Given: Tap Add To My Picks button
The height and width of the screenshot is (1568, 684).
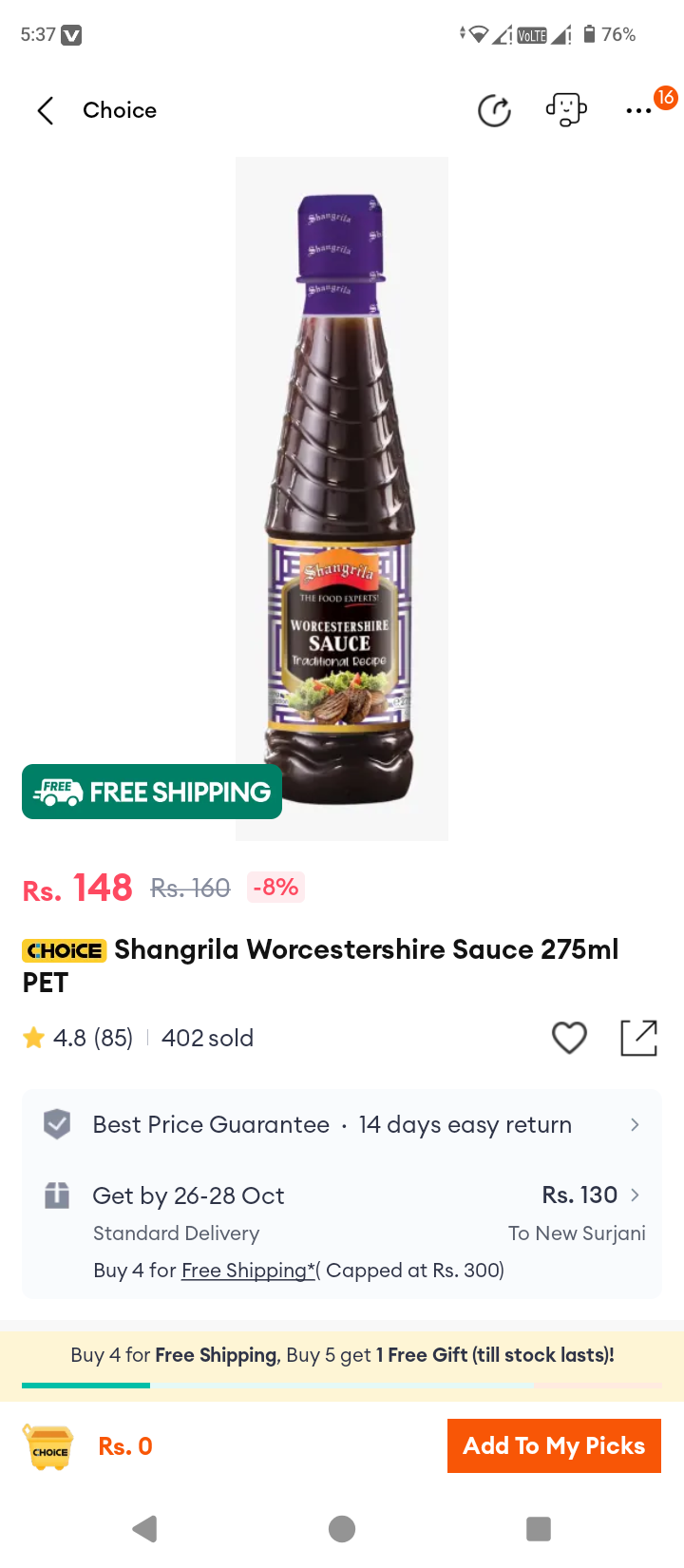Looking at the screenshot, I should (554, 1446).
